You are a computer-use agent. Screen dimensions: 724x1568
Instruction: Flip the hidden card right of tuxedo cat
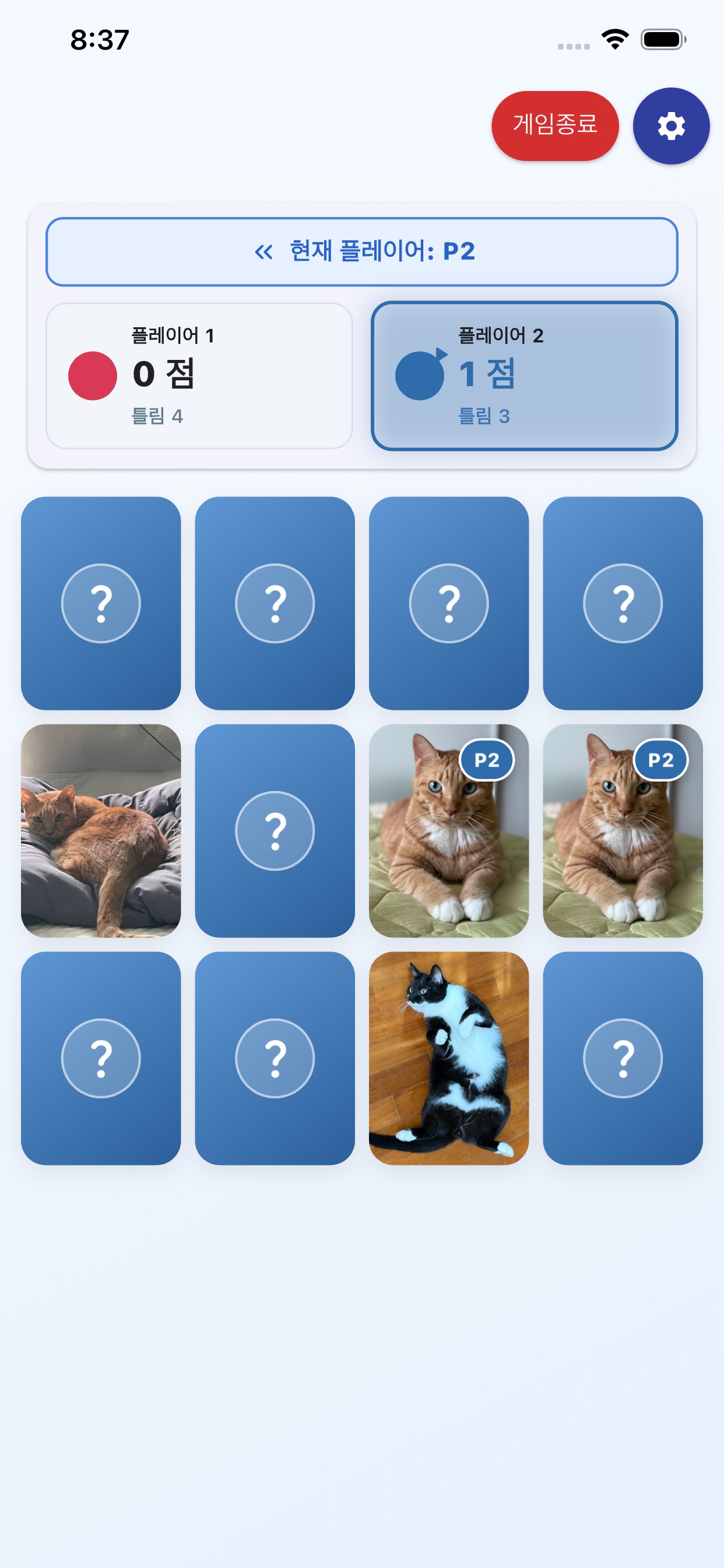(x=623, y=1059)
